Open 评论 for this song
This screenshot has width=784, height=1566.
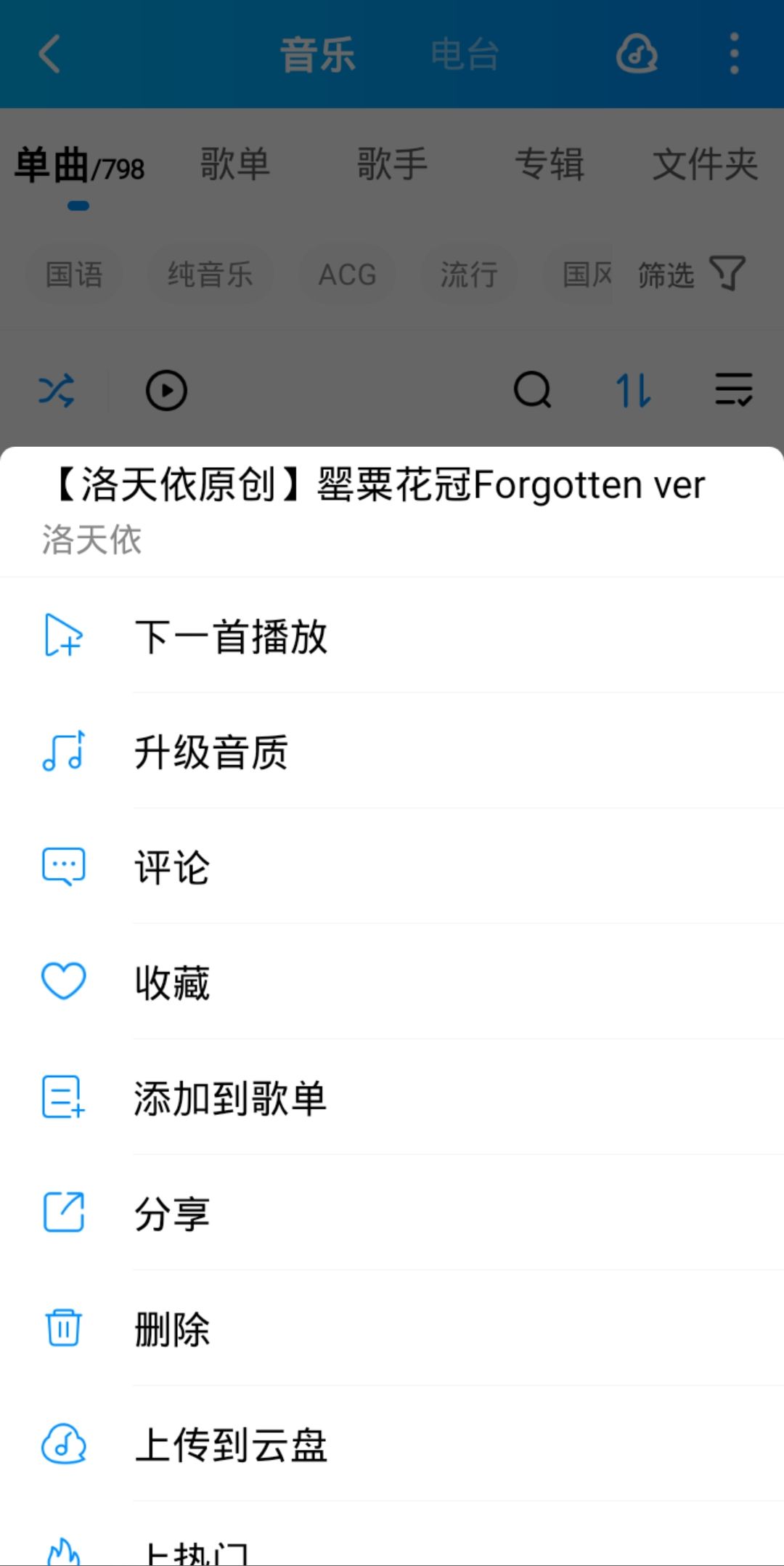[x=392, y=867]
